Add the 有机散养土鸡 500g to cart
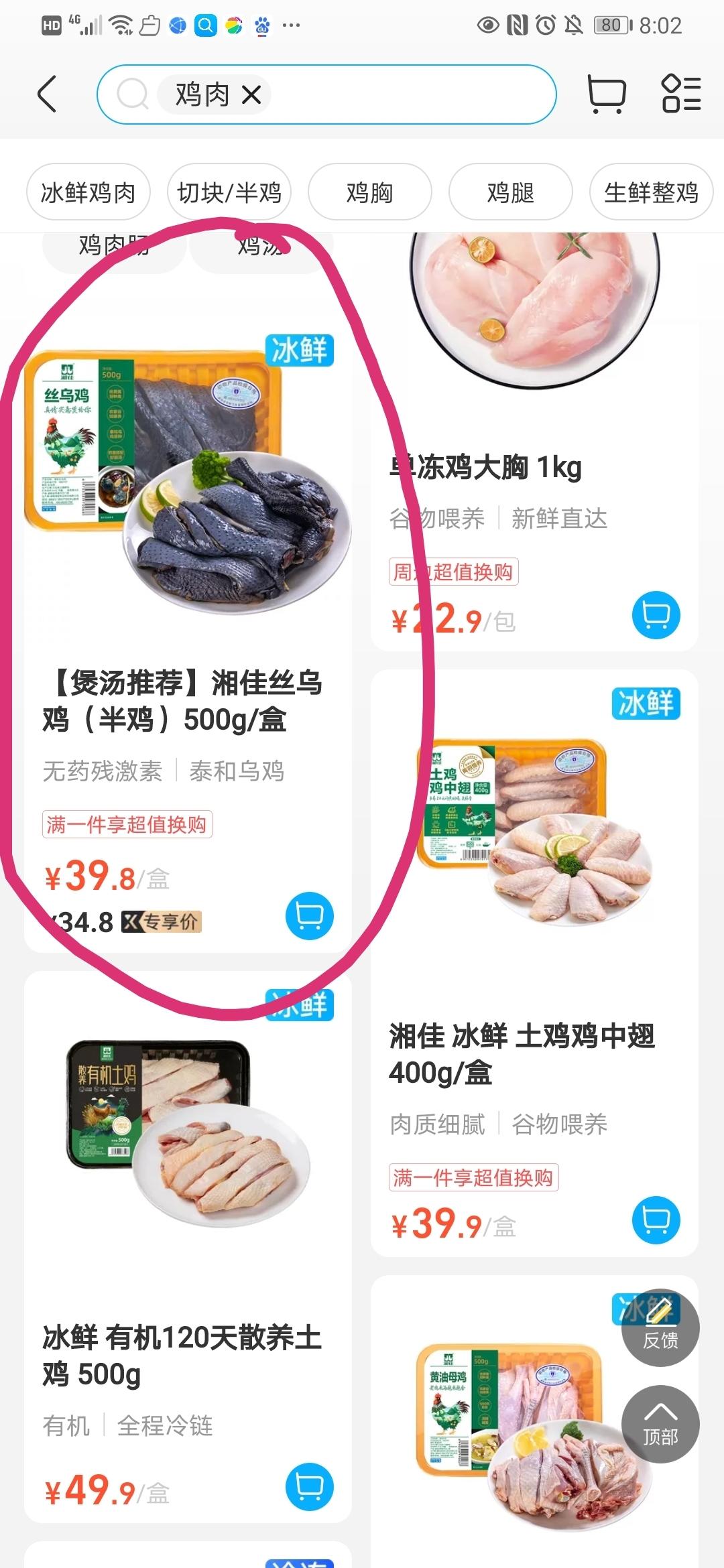The image size is (724, 1568). [x=309, y=1487]
